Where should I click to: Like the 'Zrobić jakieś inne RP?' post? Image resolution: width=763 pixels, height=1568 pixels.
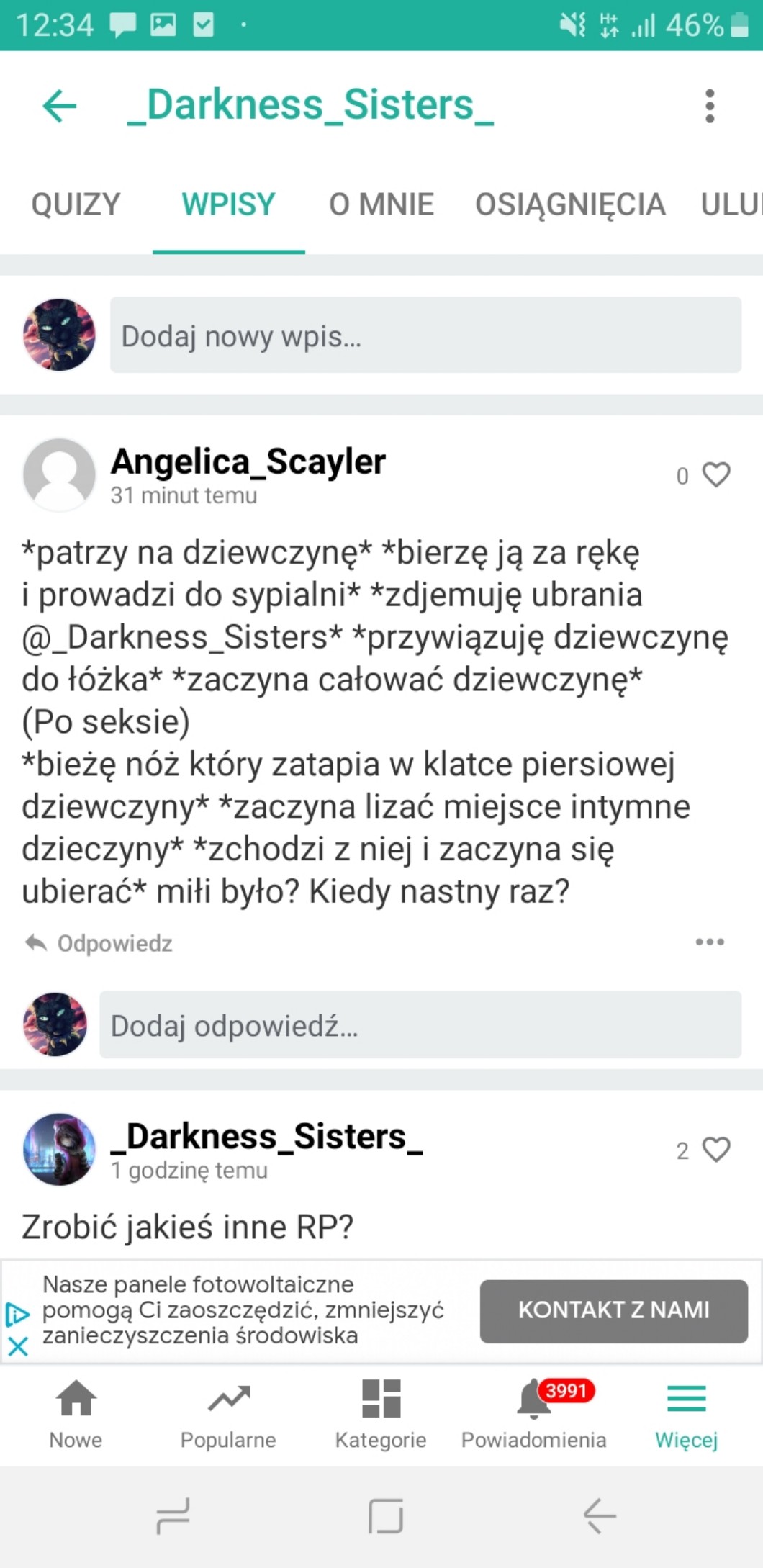tap(716, 1150)
